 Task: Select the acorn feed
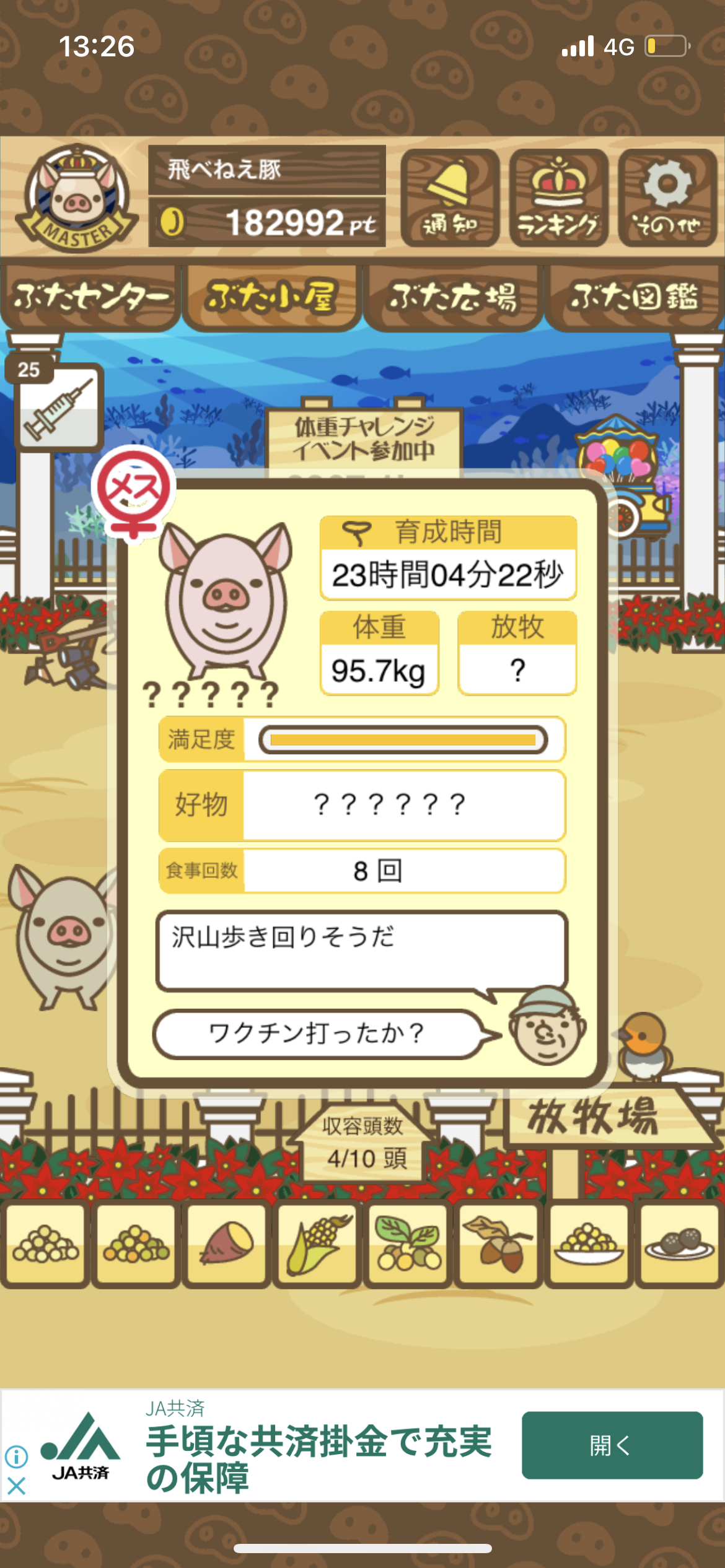click(x=499, y=1244)
